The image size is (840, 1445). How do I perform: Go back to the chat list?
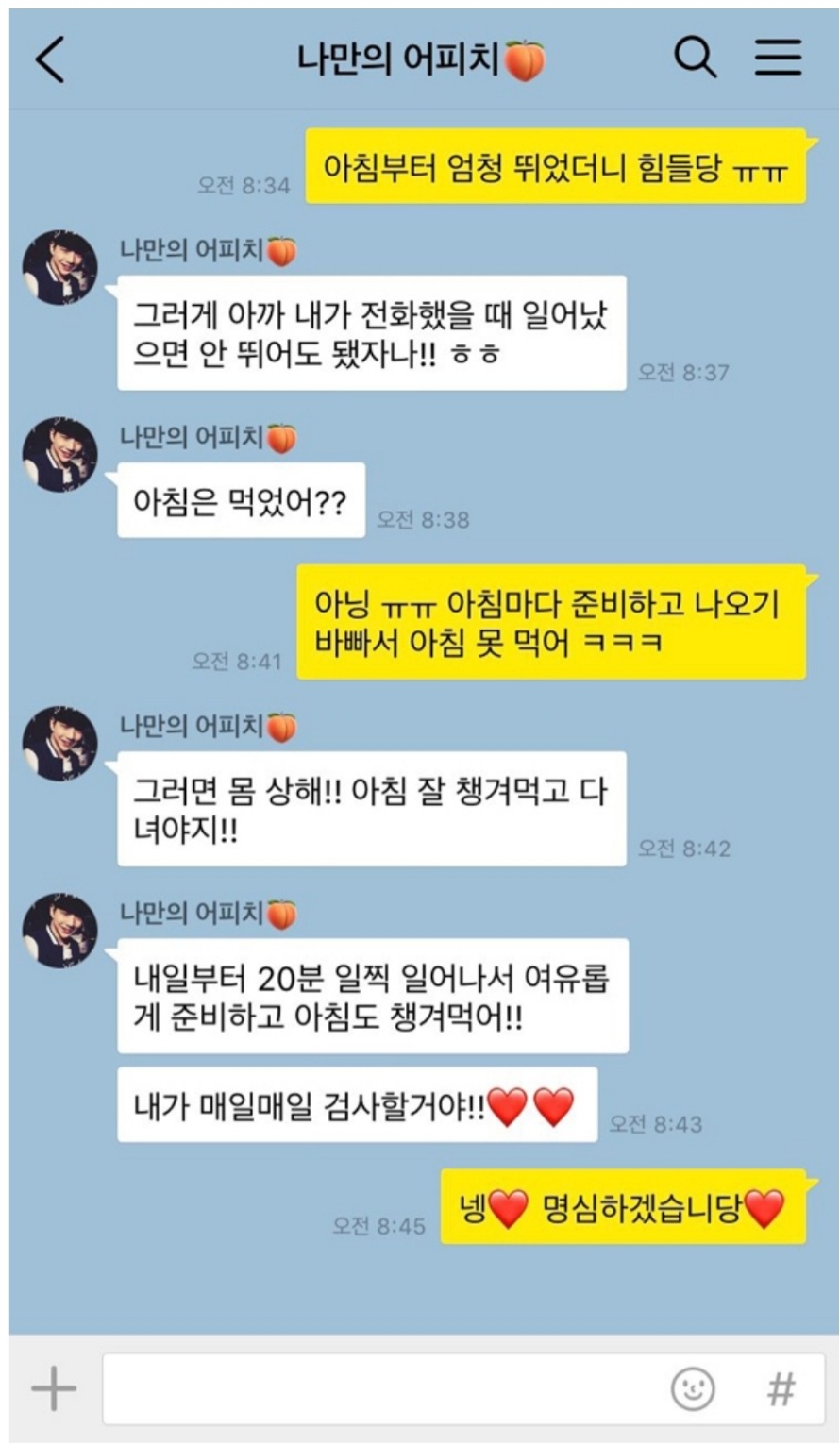[x=50, y=60]
